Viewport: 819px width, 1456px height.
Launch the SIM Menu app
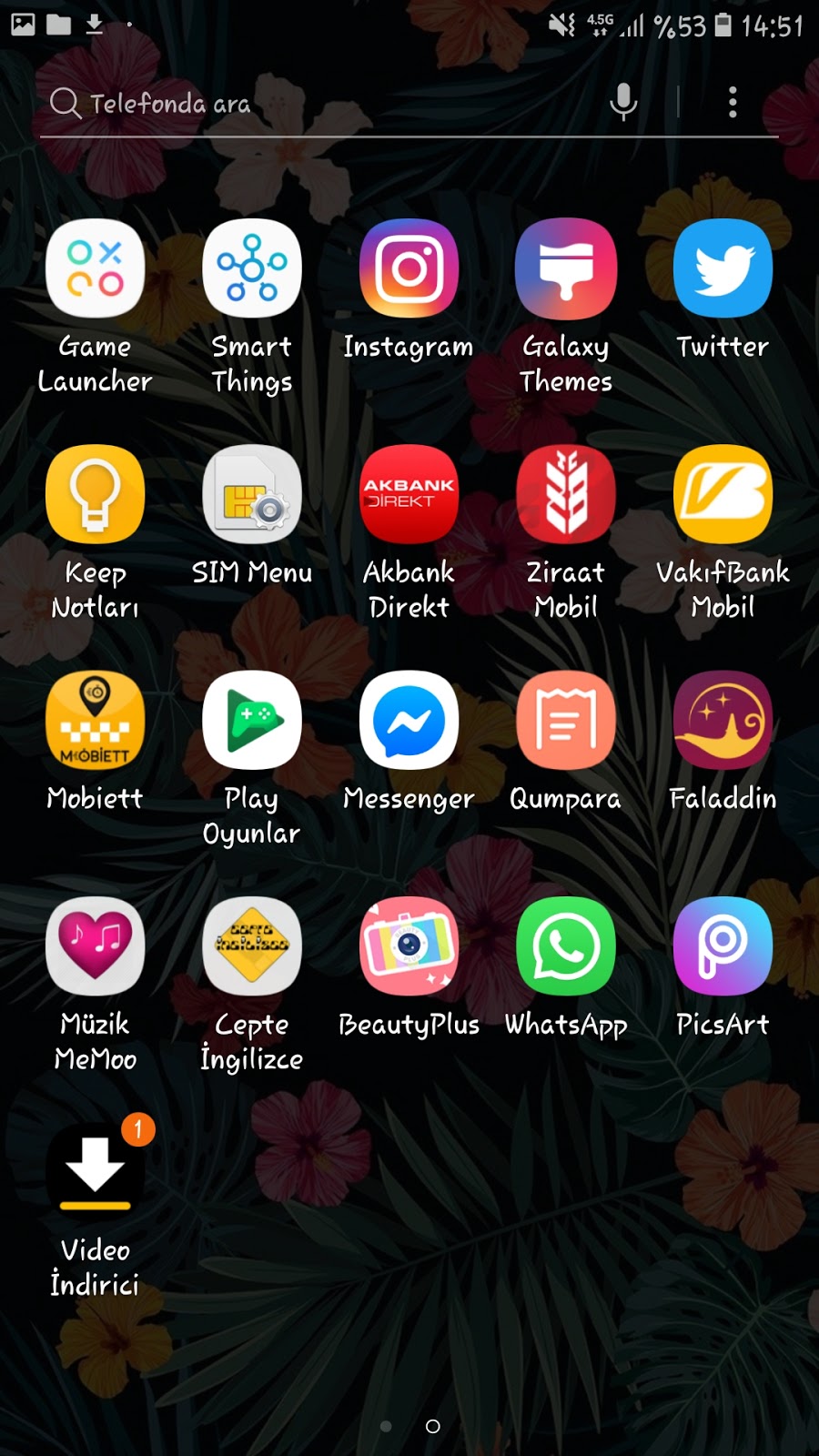coord(252,495)
